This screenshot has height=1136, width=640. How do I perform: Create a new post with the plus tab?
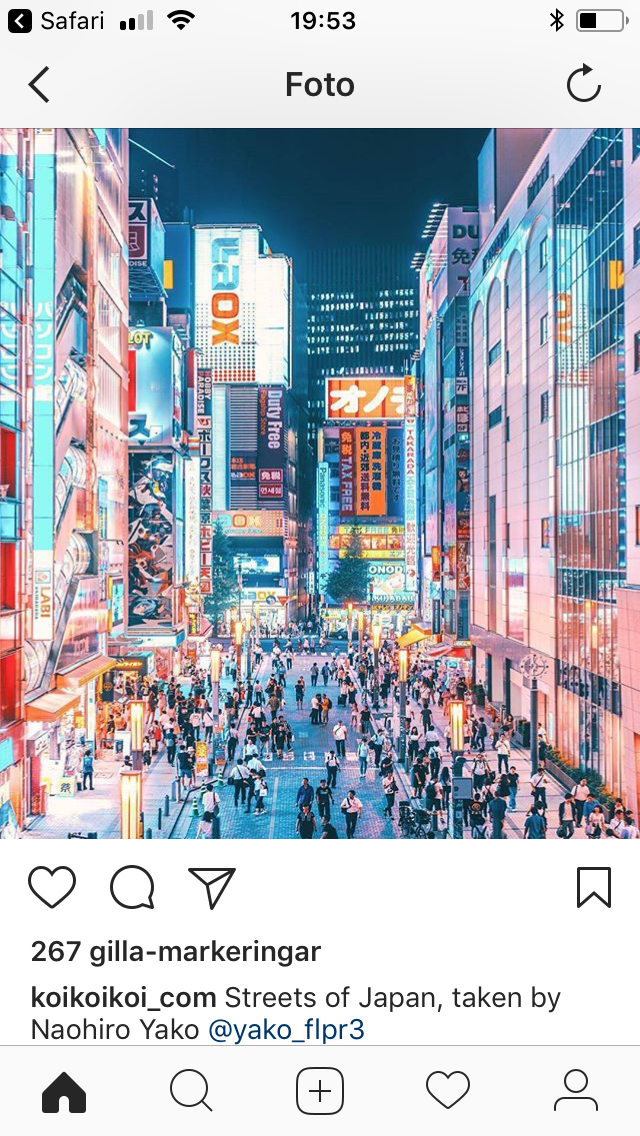click(320, 1091)
